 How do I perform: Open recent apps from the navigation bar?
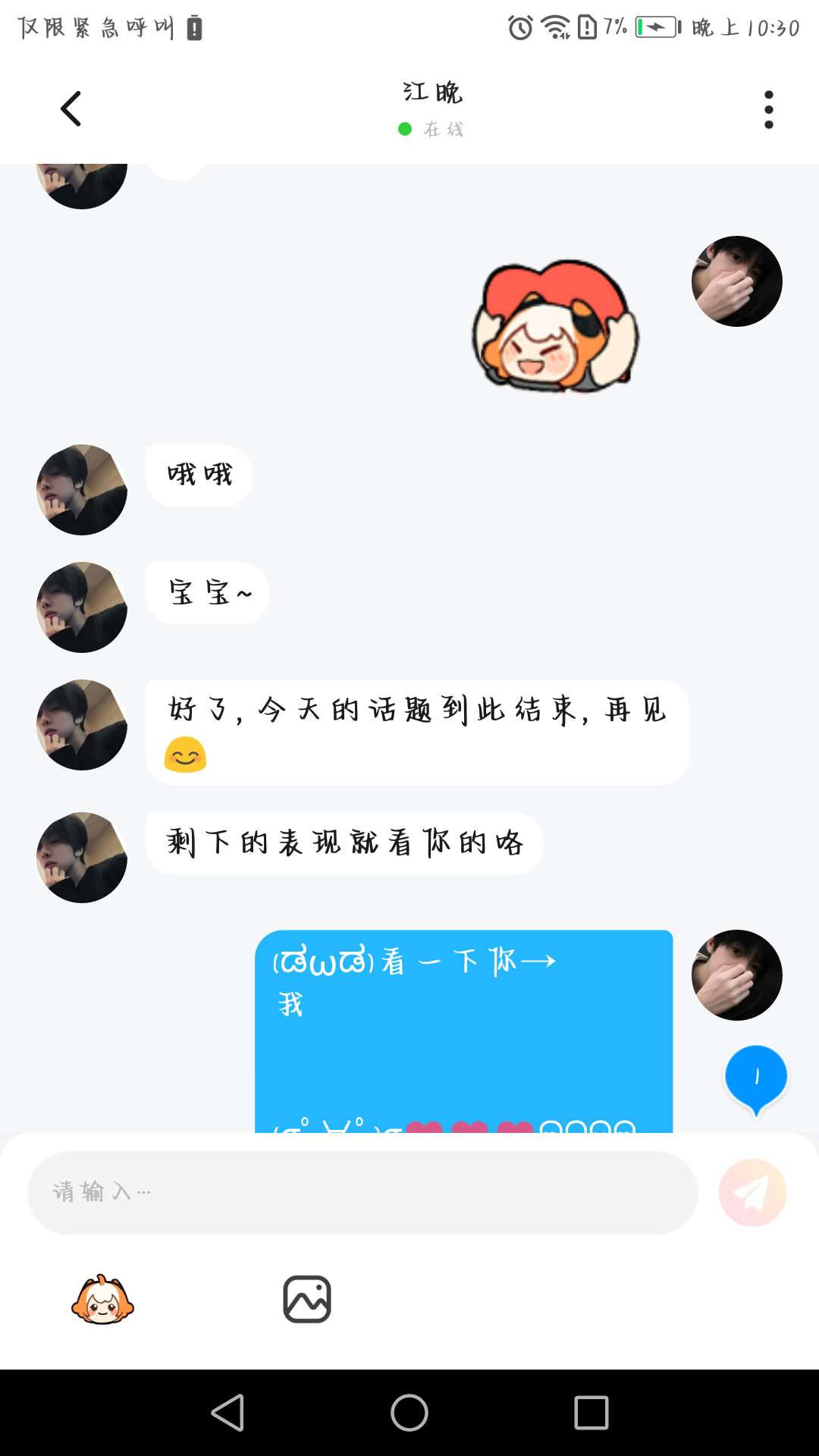pyautogui.click(x=591, y=1413)
